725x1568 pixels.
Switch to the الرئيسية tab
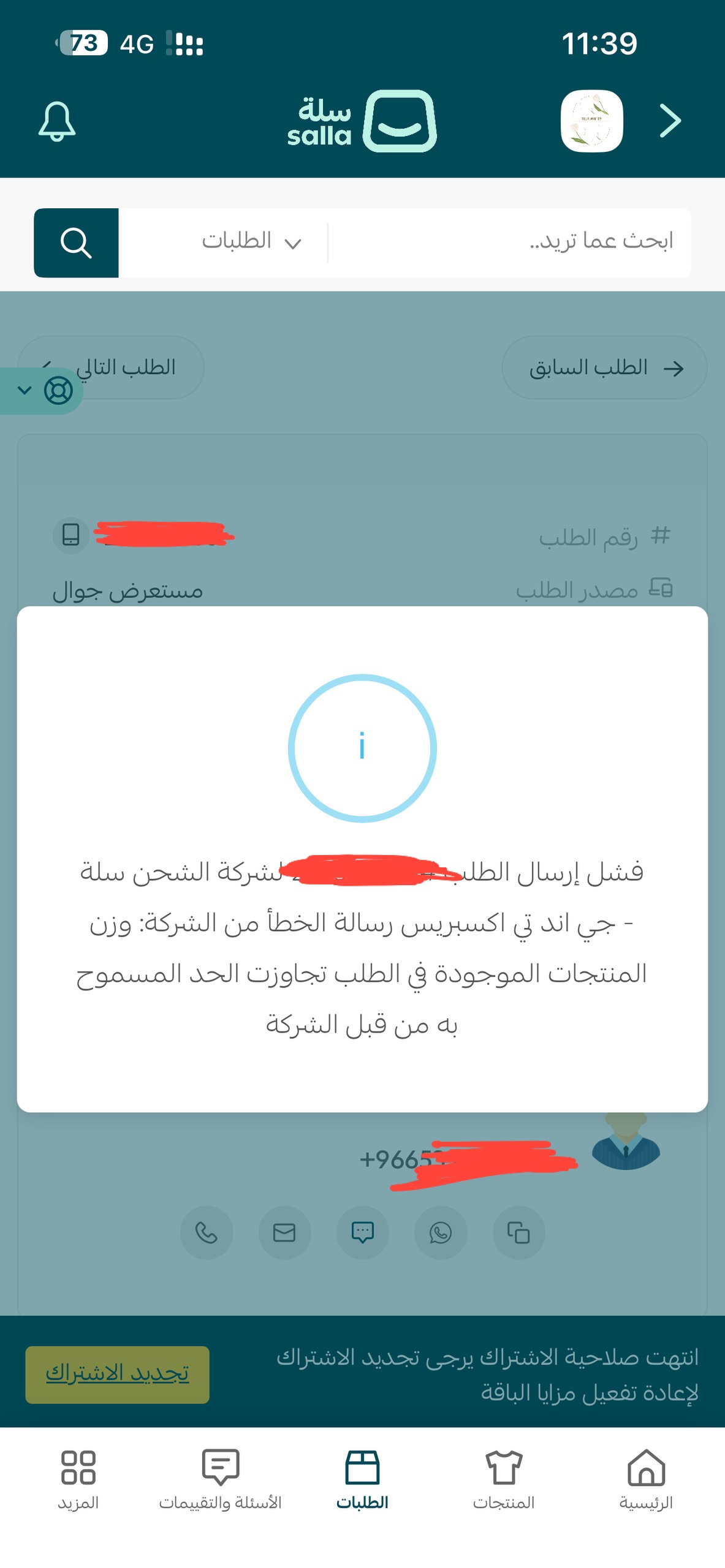click(x=646, y=1478)
